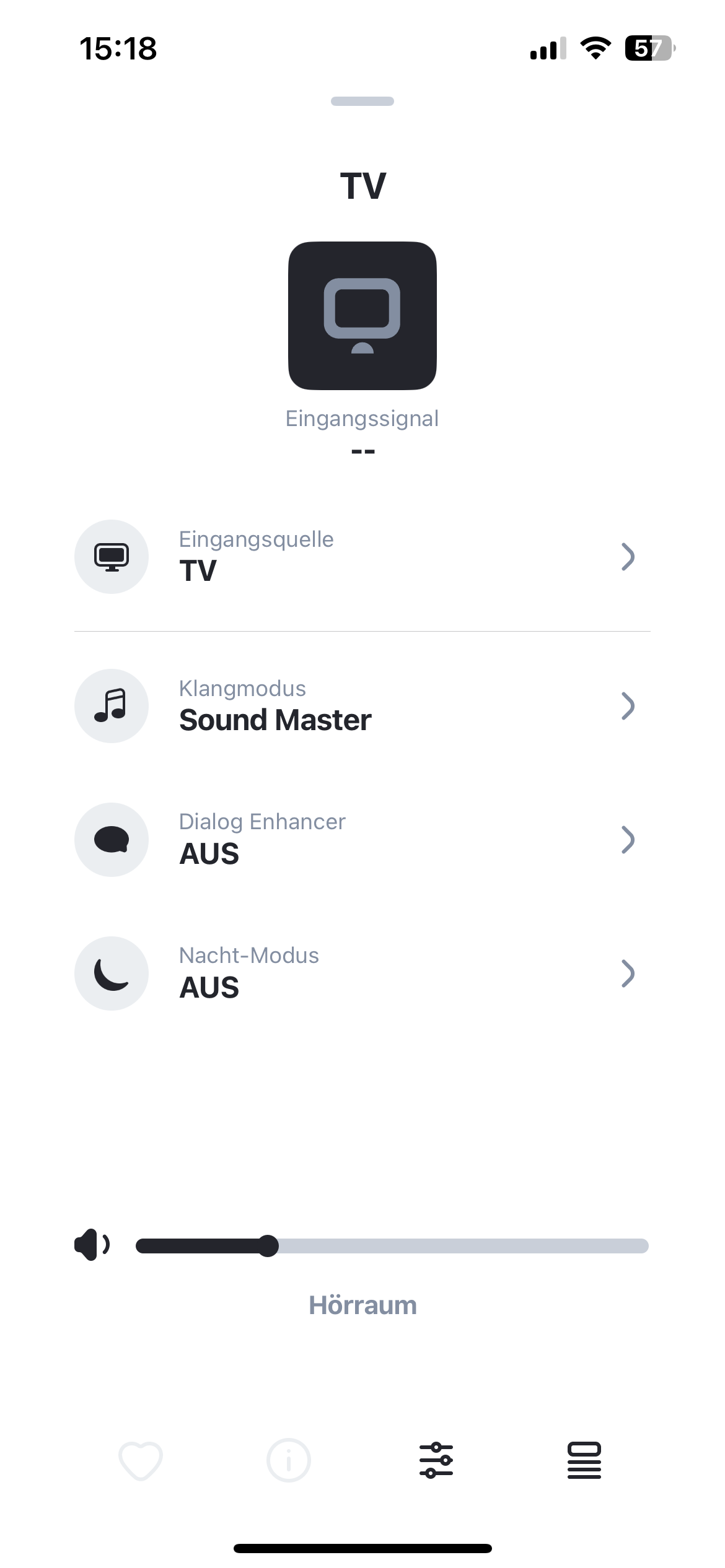
Task: Switch to the sound settings sliders tab
Action: (436, 1460)
